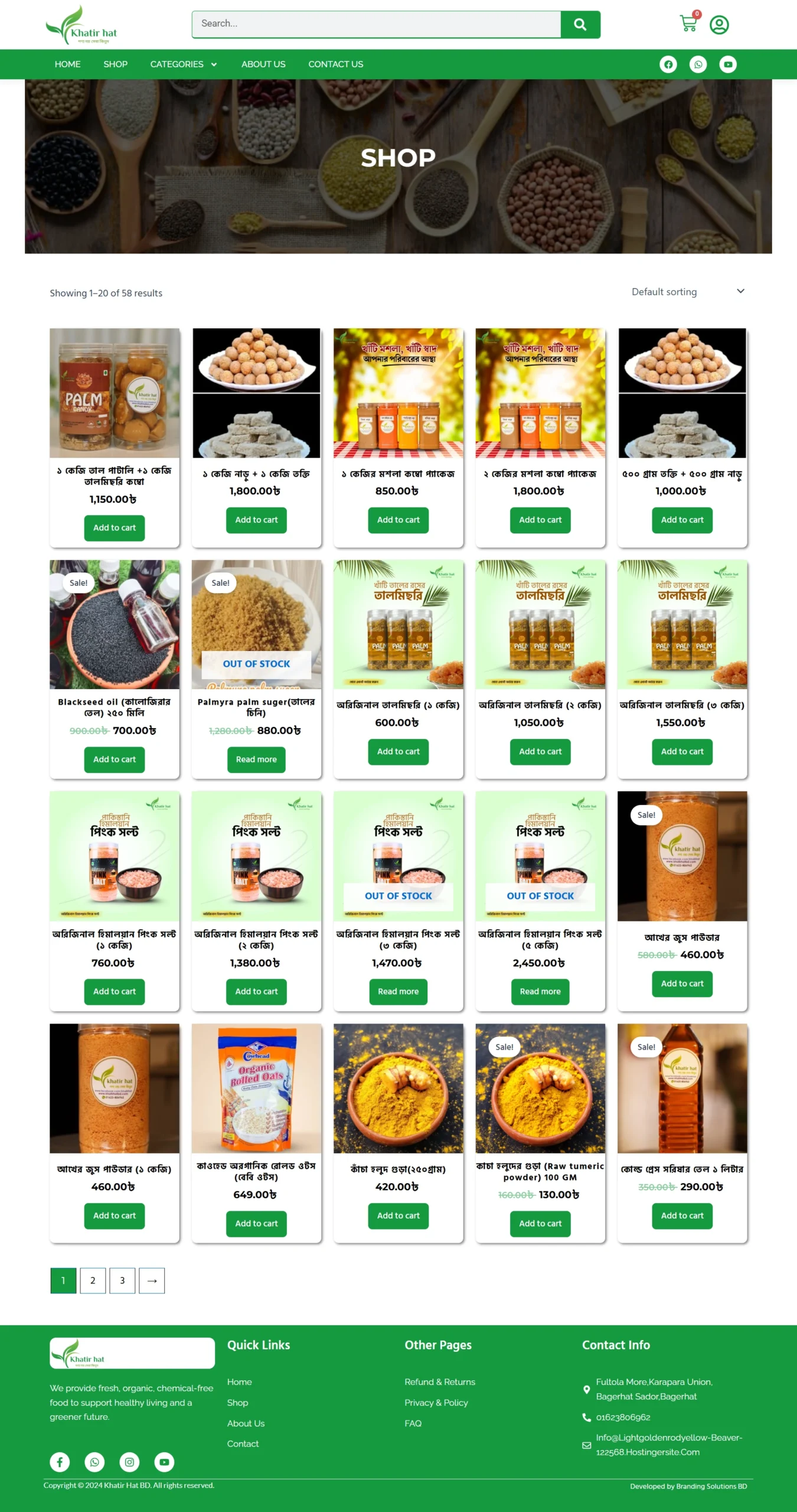
Task: Go to the HOME nav item
Action: click(67, 64)
